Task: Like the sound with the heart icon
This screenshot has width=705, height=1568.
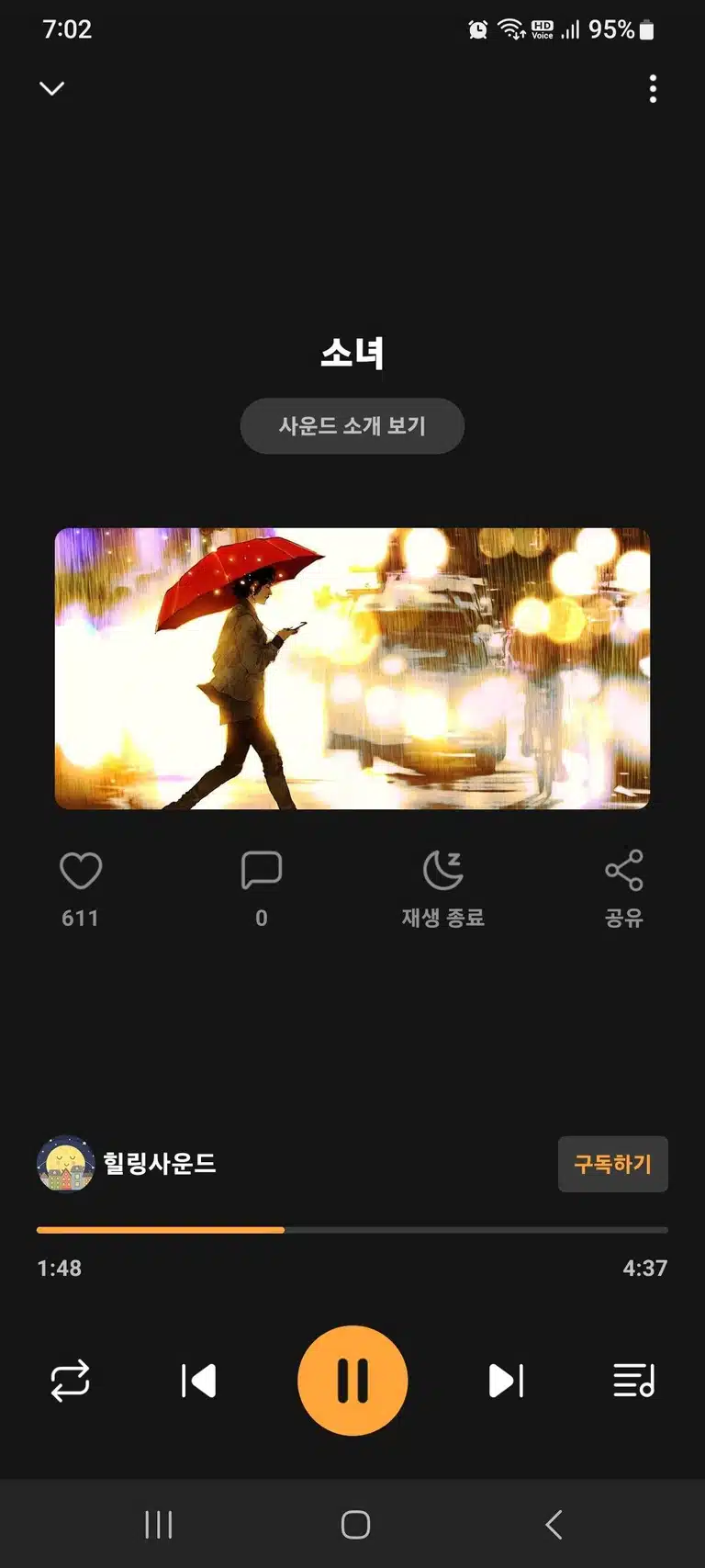Action: pos(81,871)
